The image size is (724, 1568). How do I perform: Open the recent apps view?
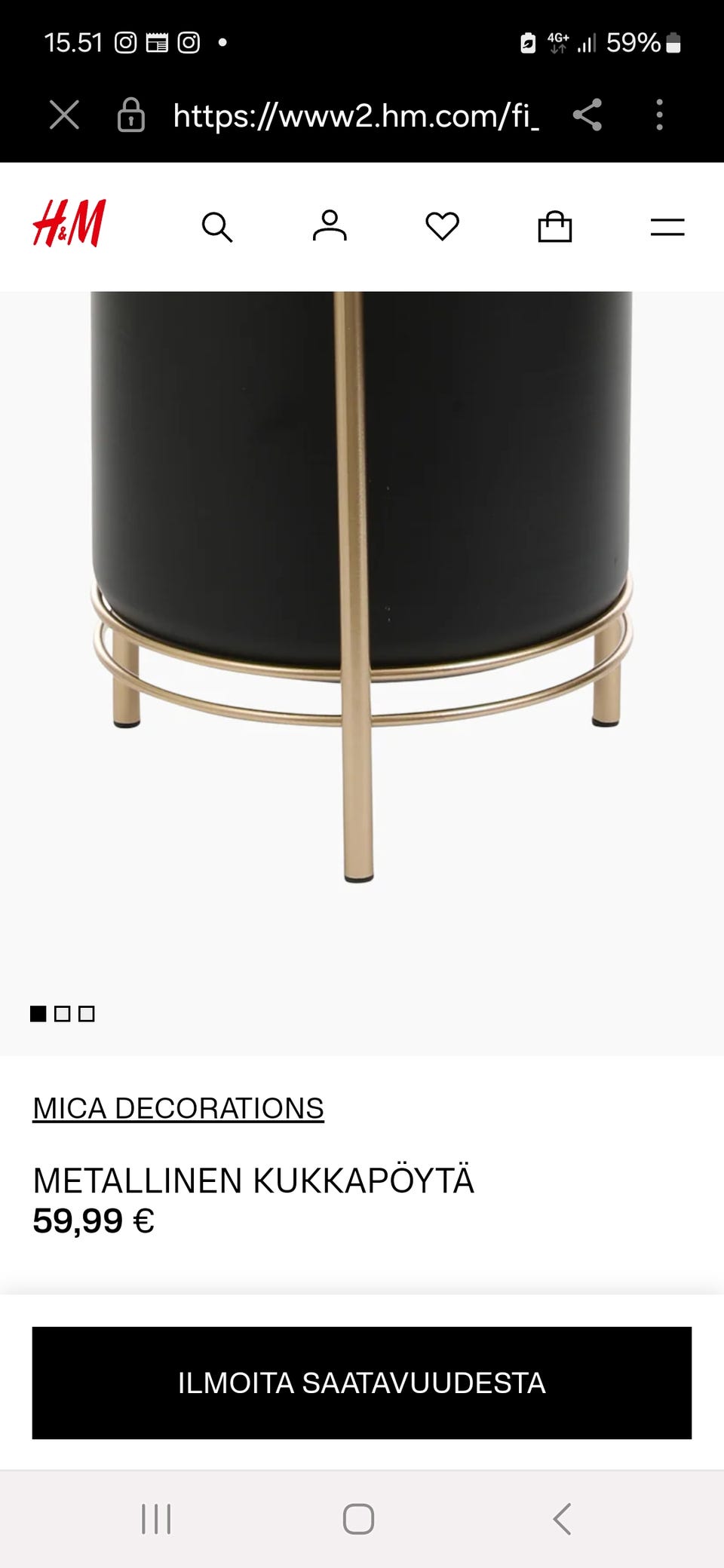coord(156,1519)
